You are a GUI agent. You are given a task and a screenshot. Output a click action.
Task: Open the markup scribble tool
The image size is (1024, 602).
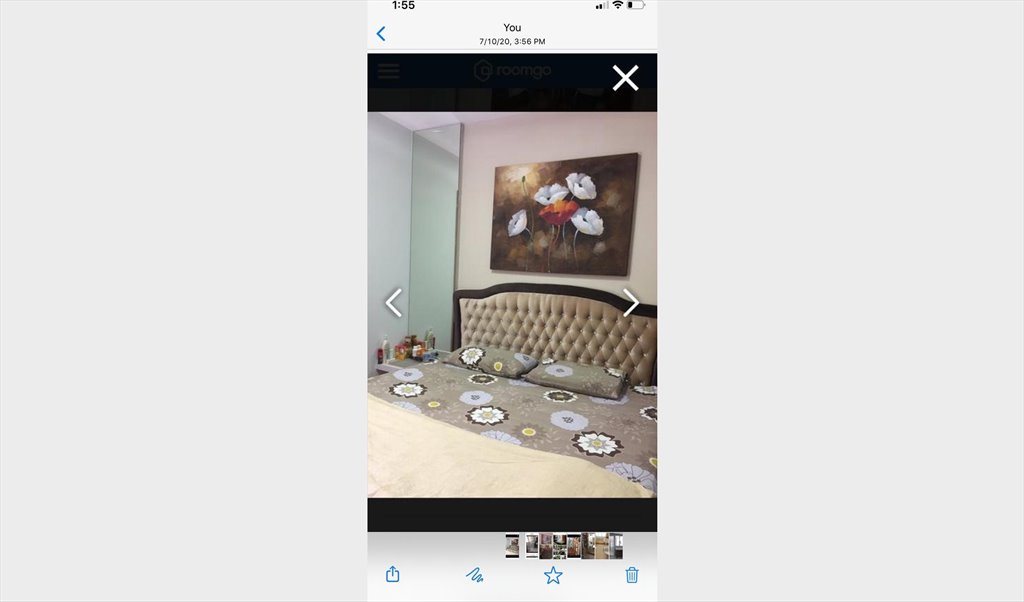pos(474,575)
